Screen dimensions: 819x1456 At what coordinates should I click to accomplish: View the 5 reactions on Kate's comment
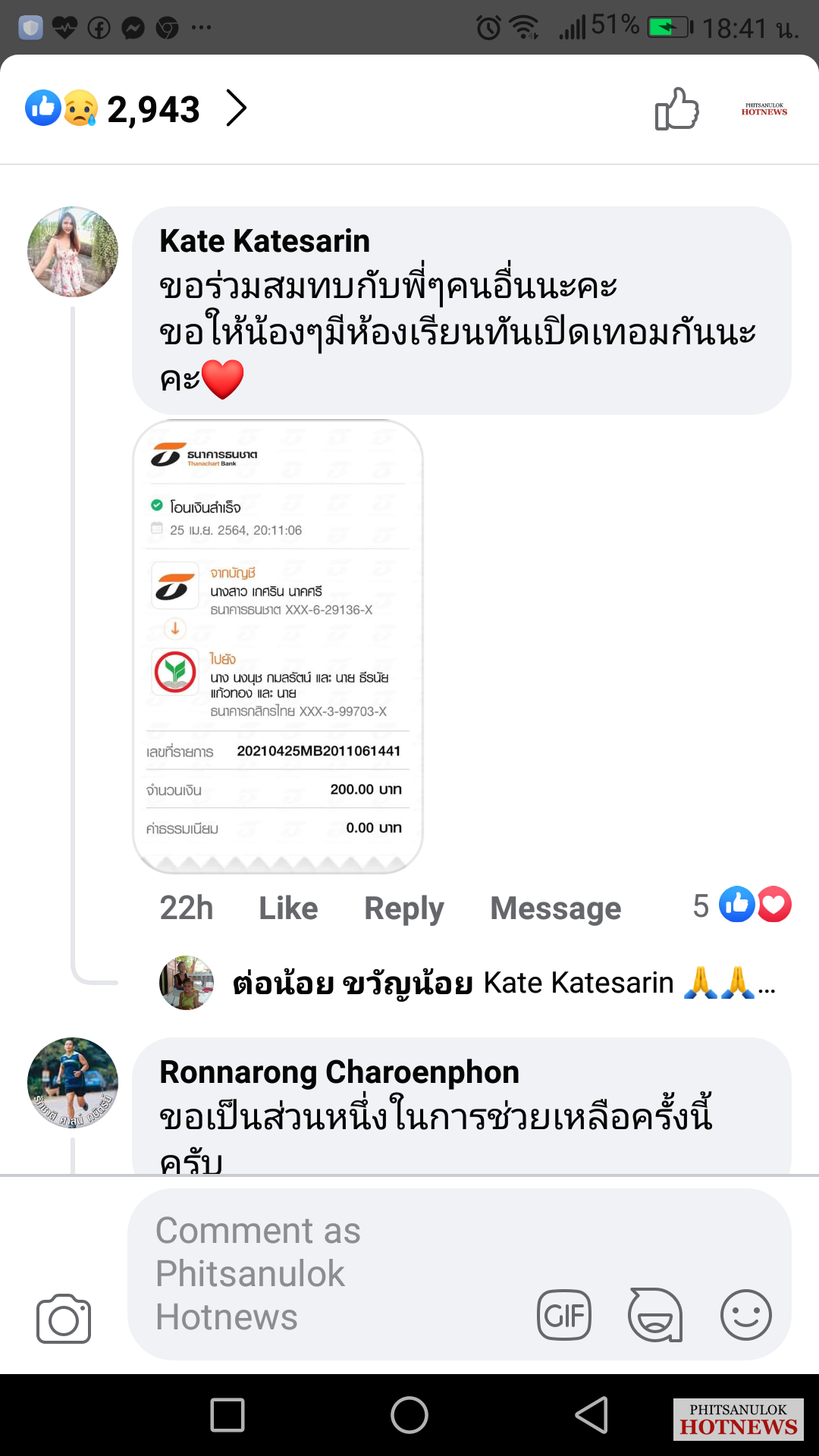tap(742, 905)
